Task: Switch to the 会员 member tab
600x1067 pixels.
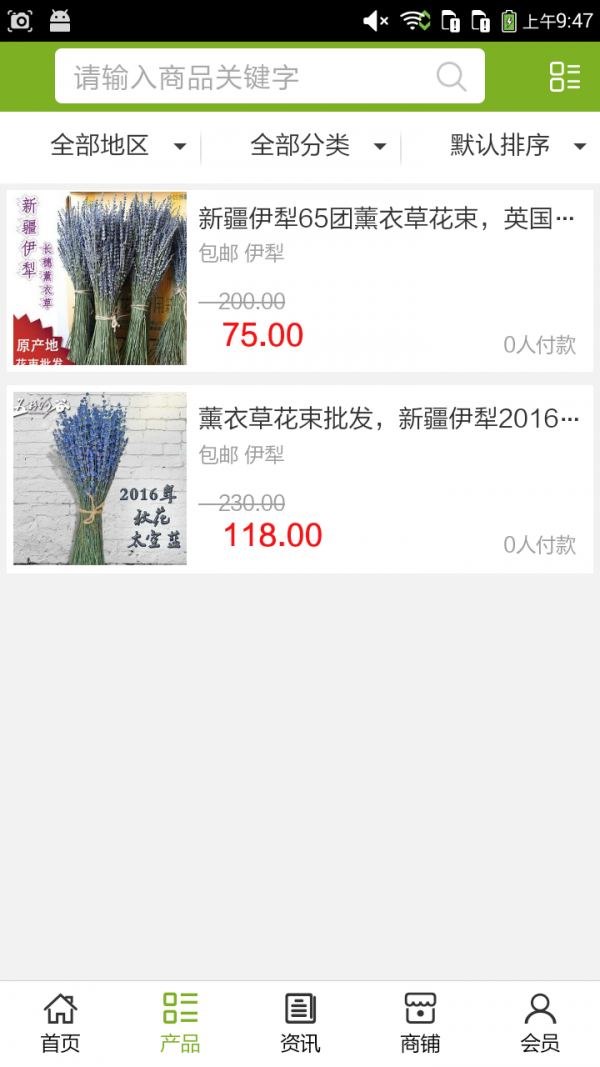Action: coord(540,1023)
